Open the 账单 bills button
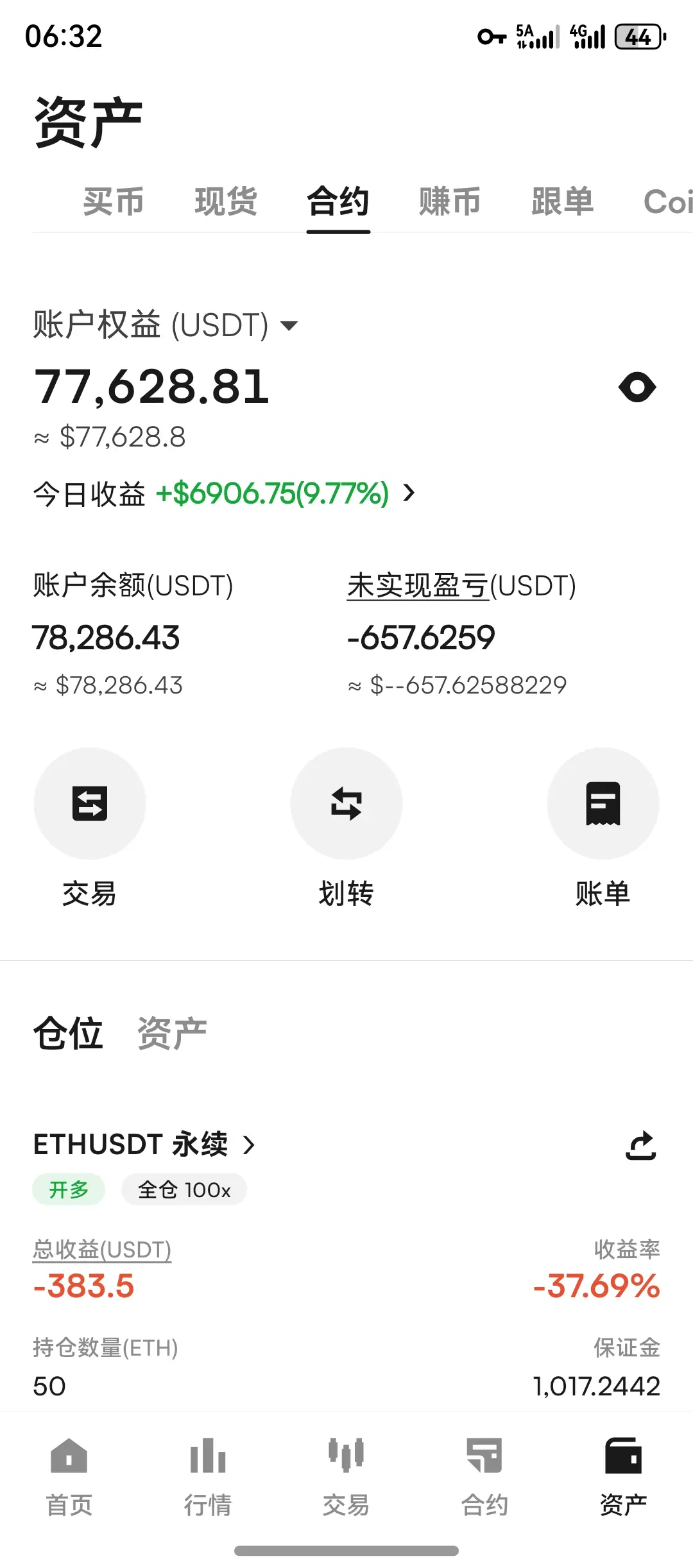The height and width of the screenshot is (1568, 693). pyautogui.click(x=603, y=803)
